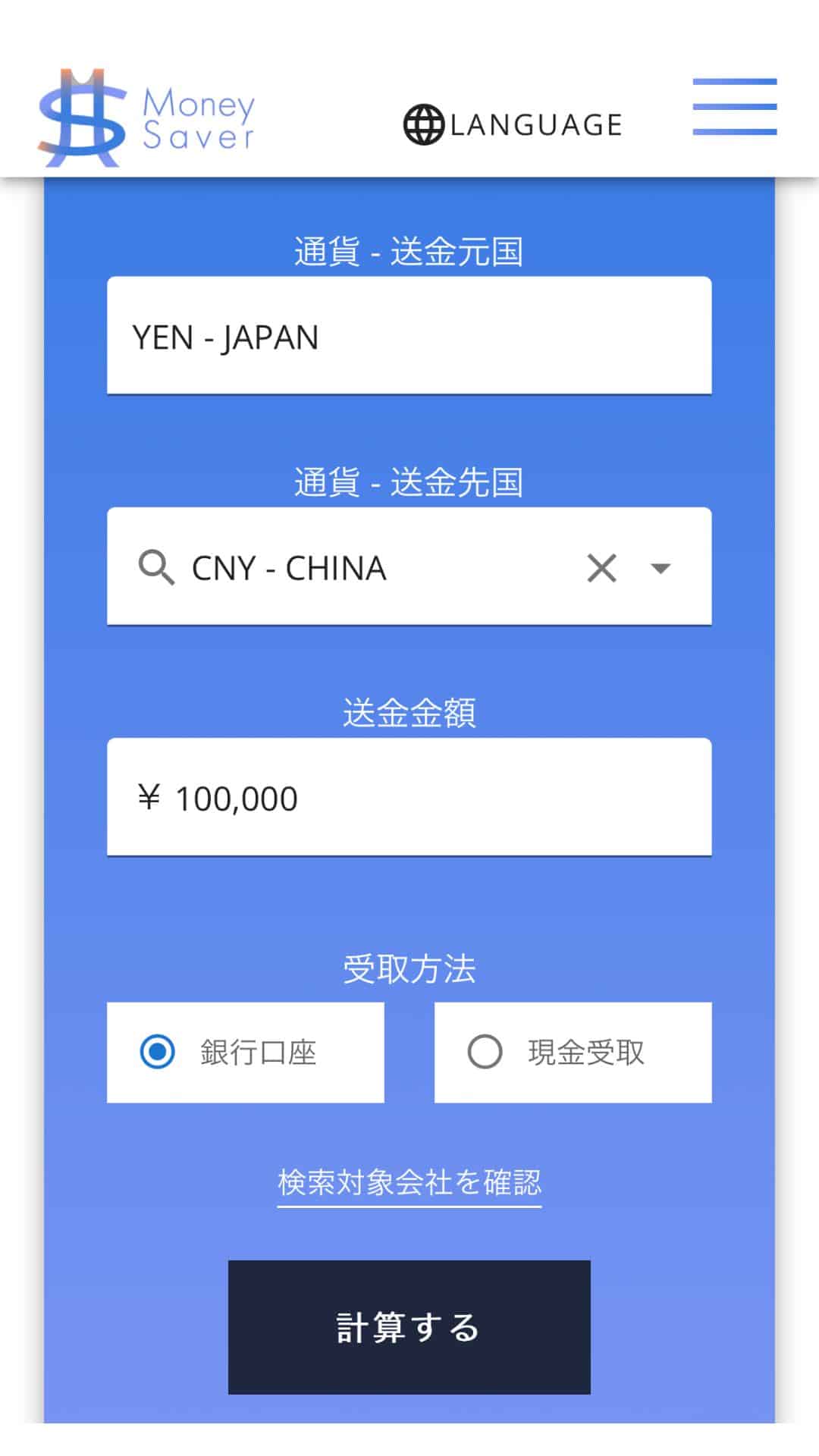Open the 検索対象会社を確認 link
This screenshot has height=1456, width=819.
(408, 1181)
